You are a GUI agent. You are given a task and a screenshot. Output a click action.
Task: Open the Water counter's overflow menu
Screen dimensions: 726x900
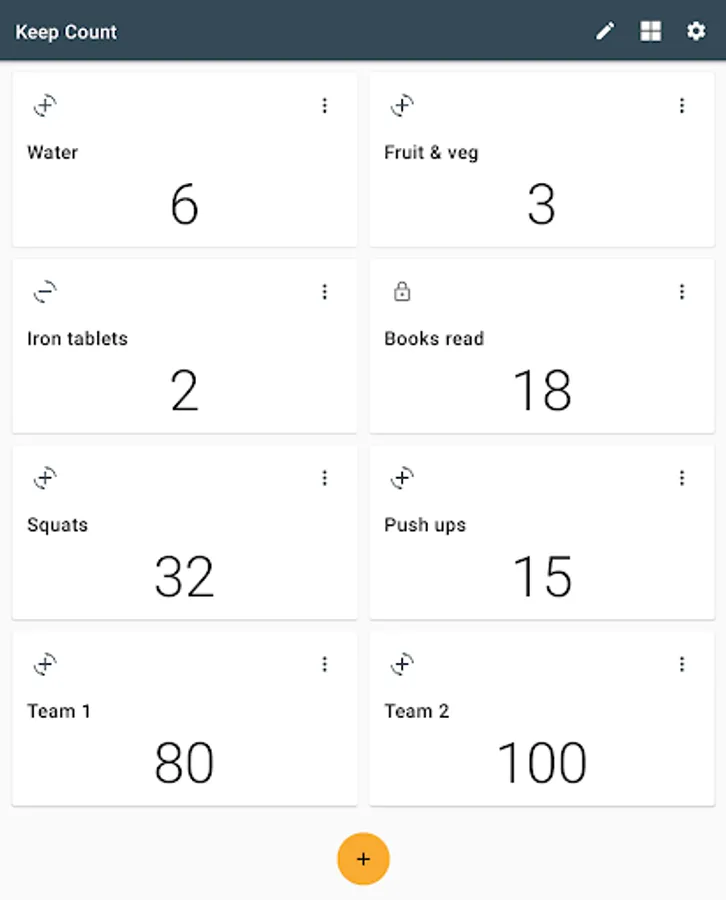click(x=324, y=106)
